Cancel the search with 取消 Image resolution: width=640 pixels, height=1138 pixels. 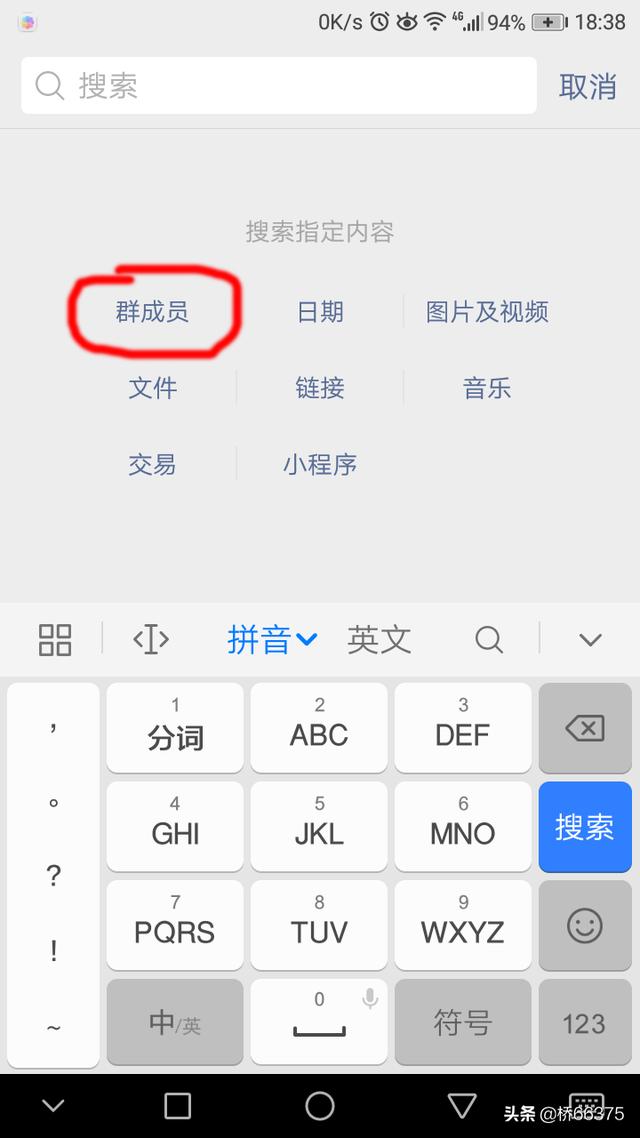point(588,86)
